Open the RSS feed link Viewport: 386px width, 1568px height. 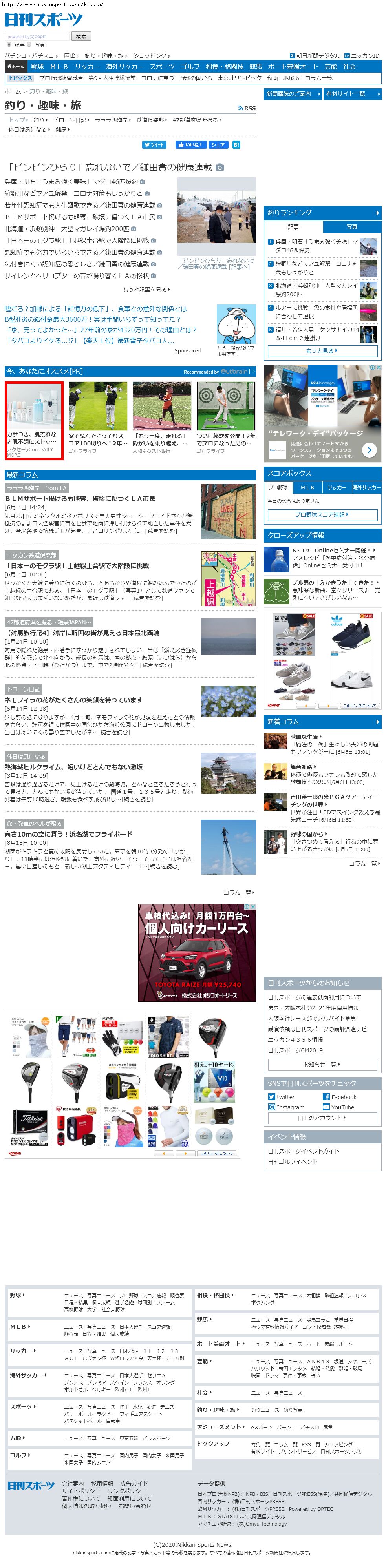coord(247,108)
